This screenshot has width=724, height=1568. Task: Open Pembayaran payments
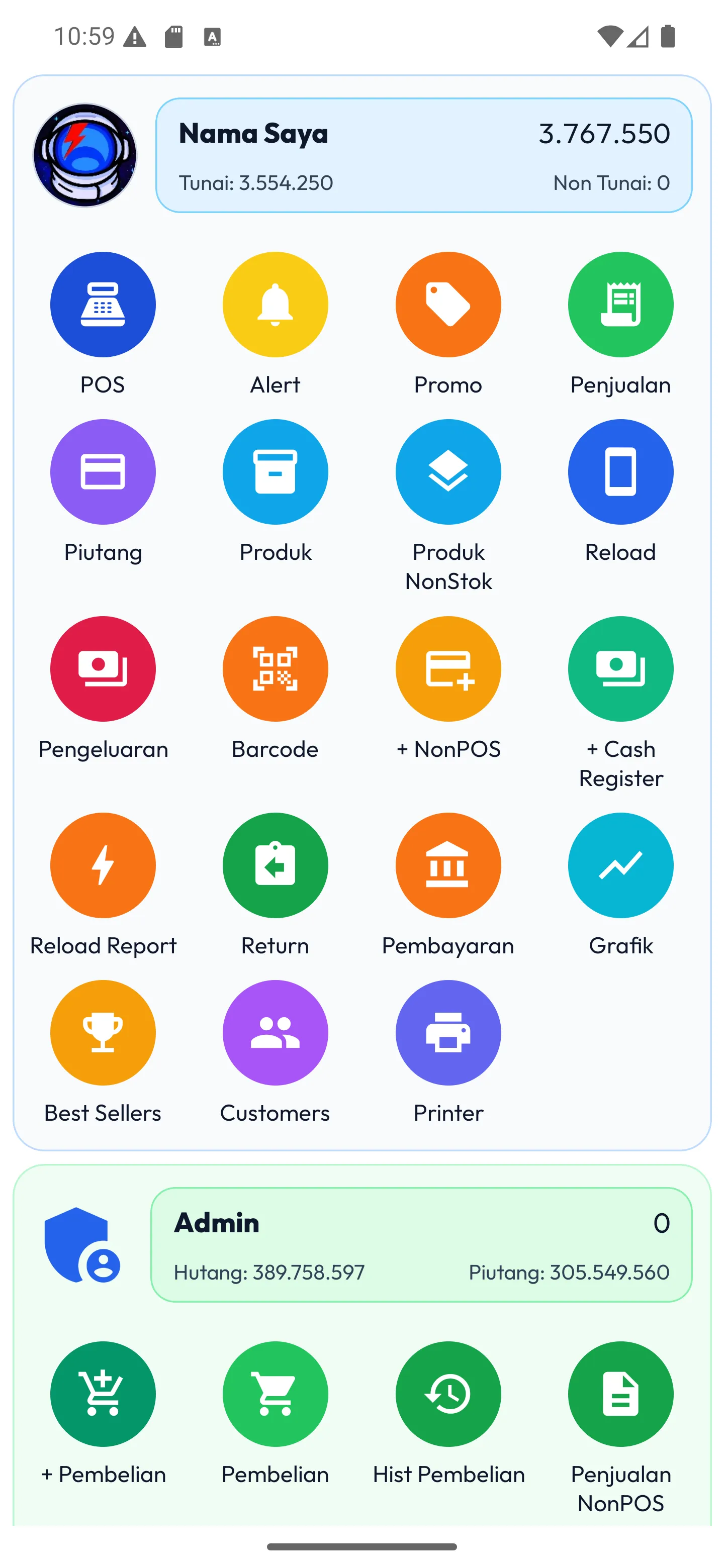pyautogui.click(x=448, y=865)
